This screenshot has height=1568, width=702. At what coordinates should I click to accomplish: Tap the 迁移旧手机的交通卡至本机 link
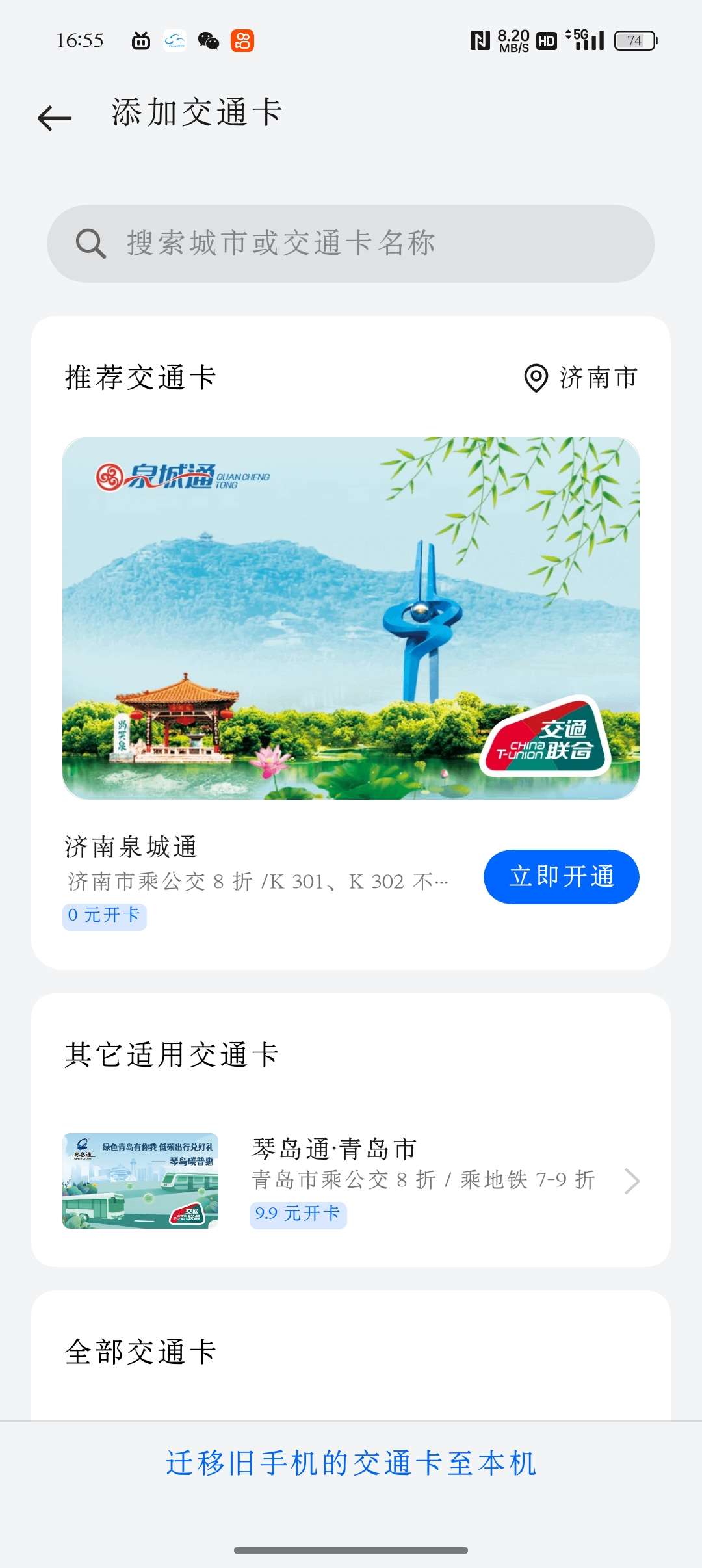point(351,1464)
